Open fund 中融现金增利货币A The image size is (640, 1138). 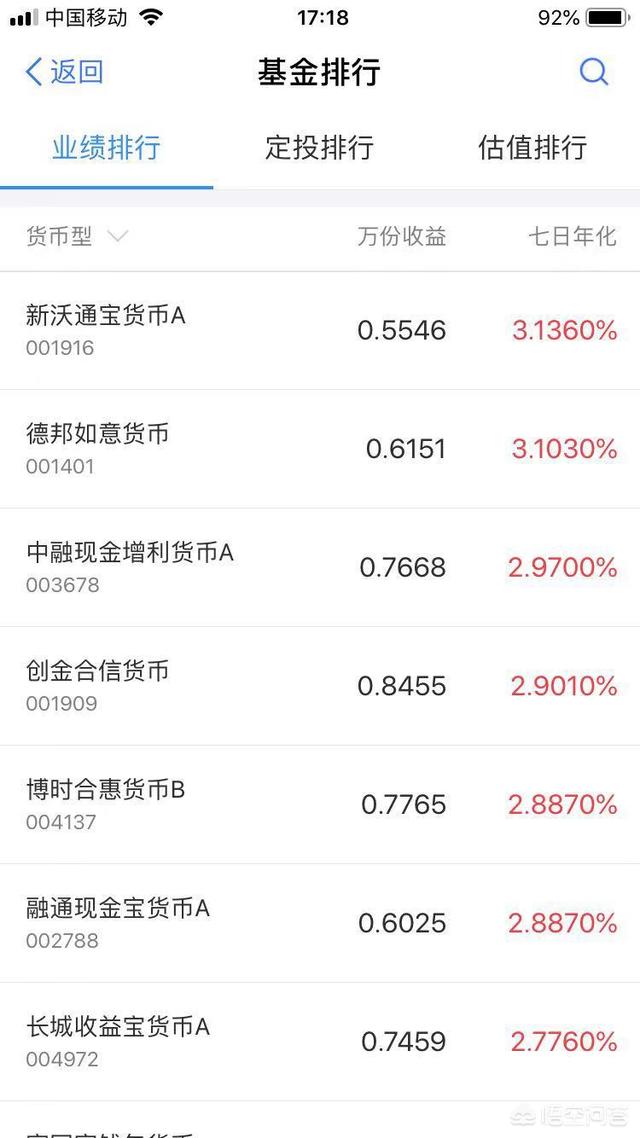(320, 568)
